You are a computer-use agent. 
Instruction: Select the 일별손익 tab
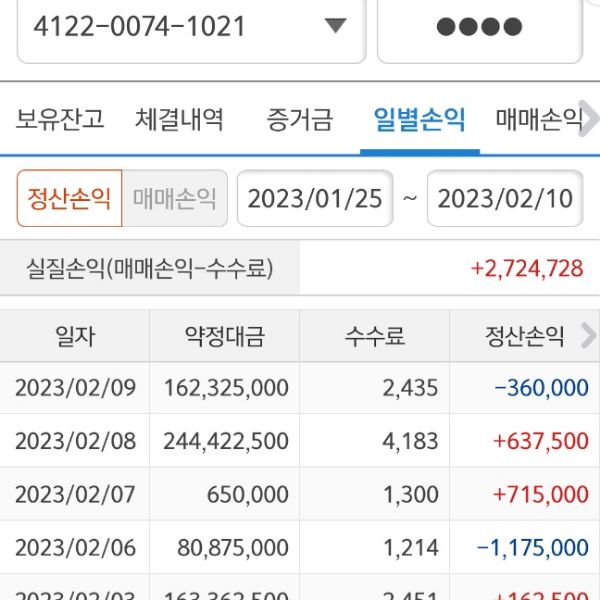point(419,120)
